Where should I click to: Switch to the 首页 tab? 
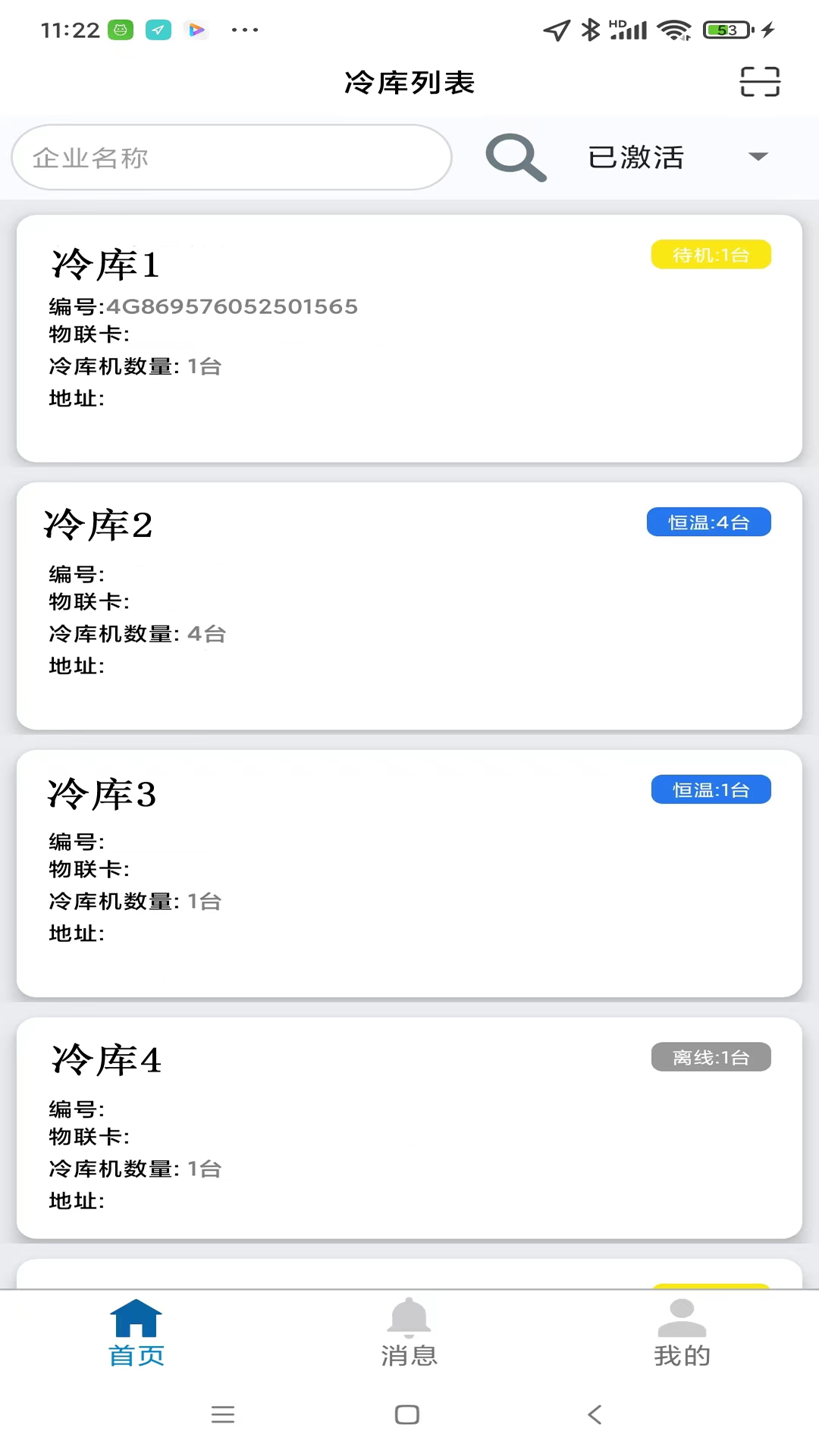136,1332
